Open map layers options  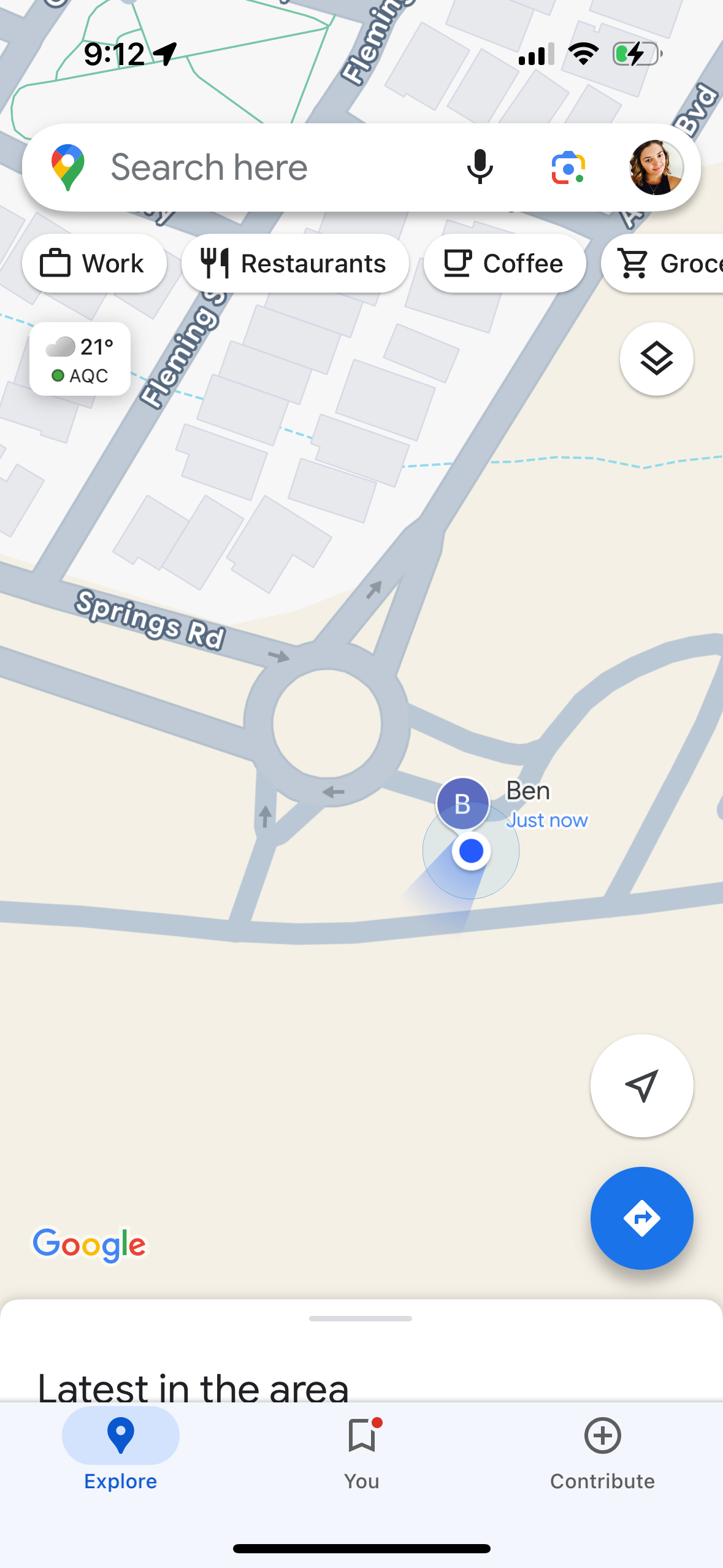click(656, 359)
